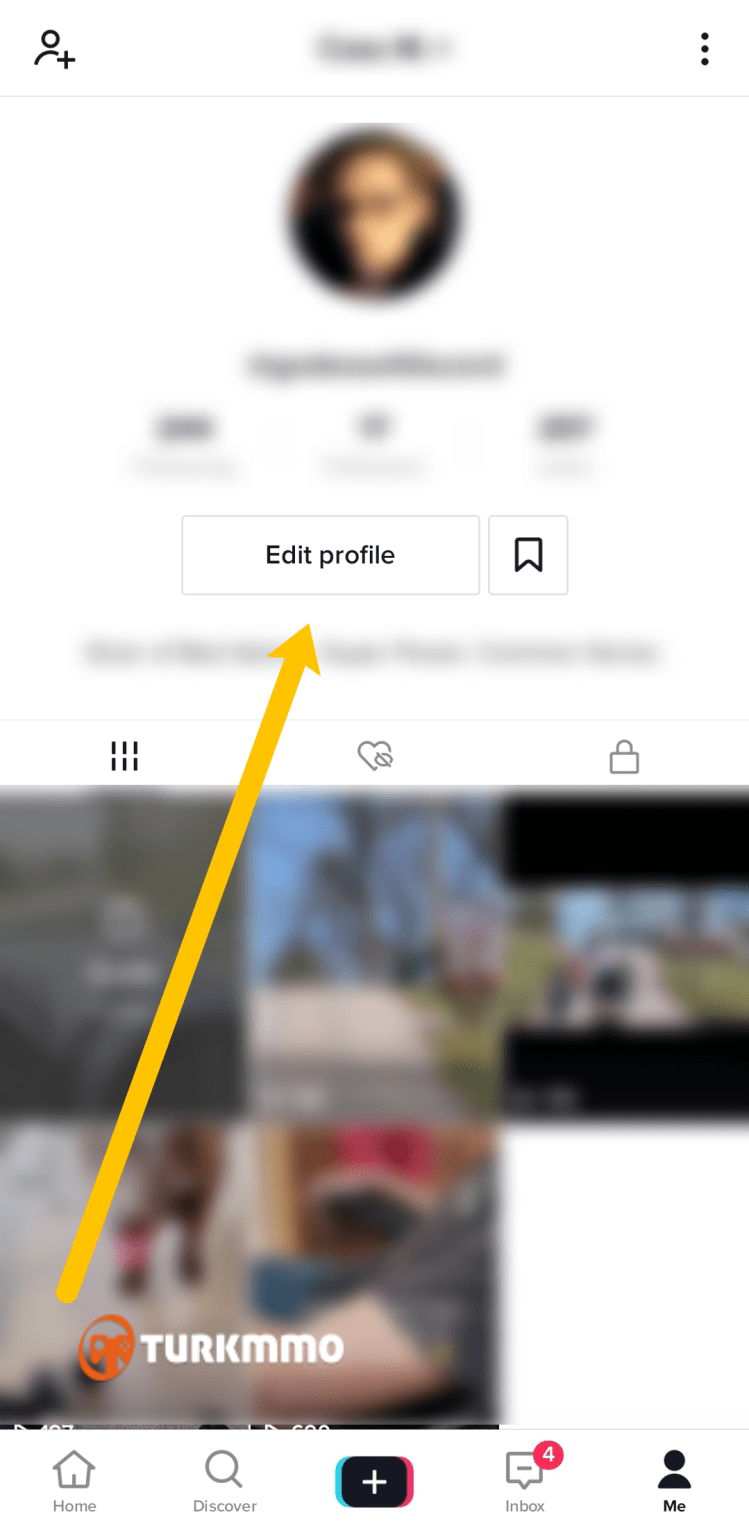Go to the Home tab

point(74,1482)
